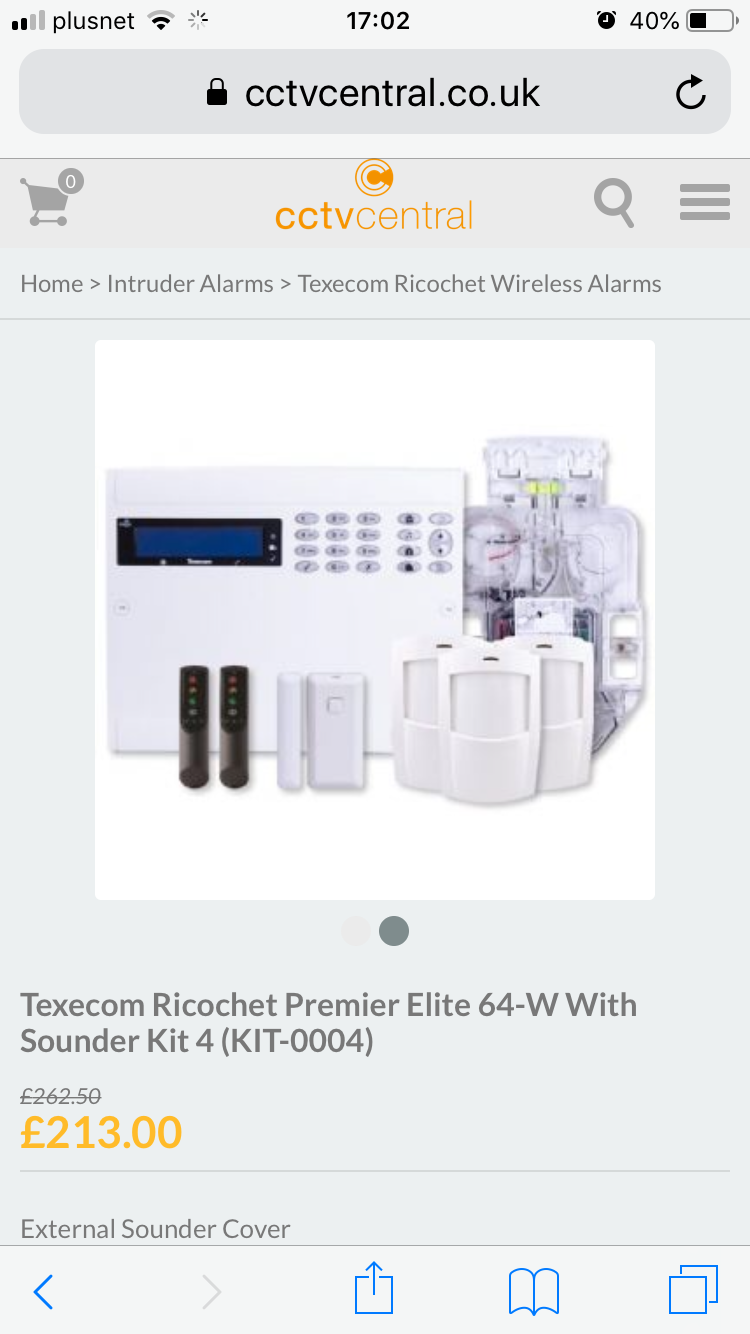Open the shopping cart
The image size is (750, 1334).
(x=49, y=202)
